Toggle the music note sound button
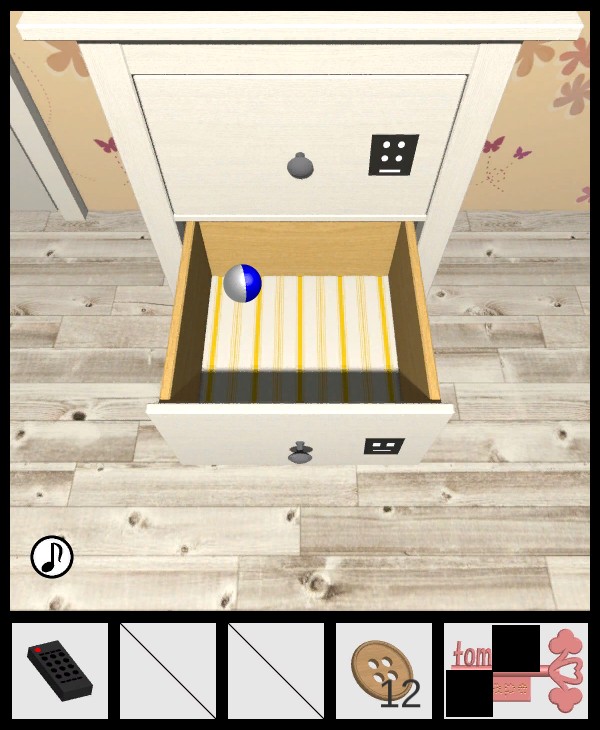Viewport: 600px width, 730px height. coord(52,557)
